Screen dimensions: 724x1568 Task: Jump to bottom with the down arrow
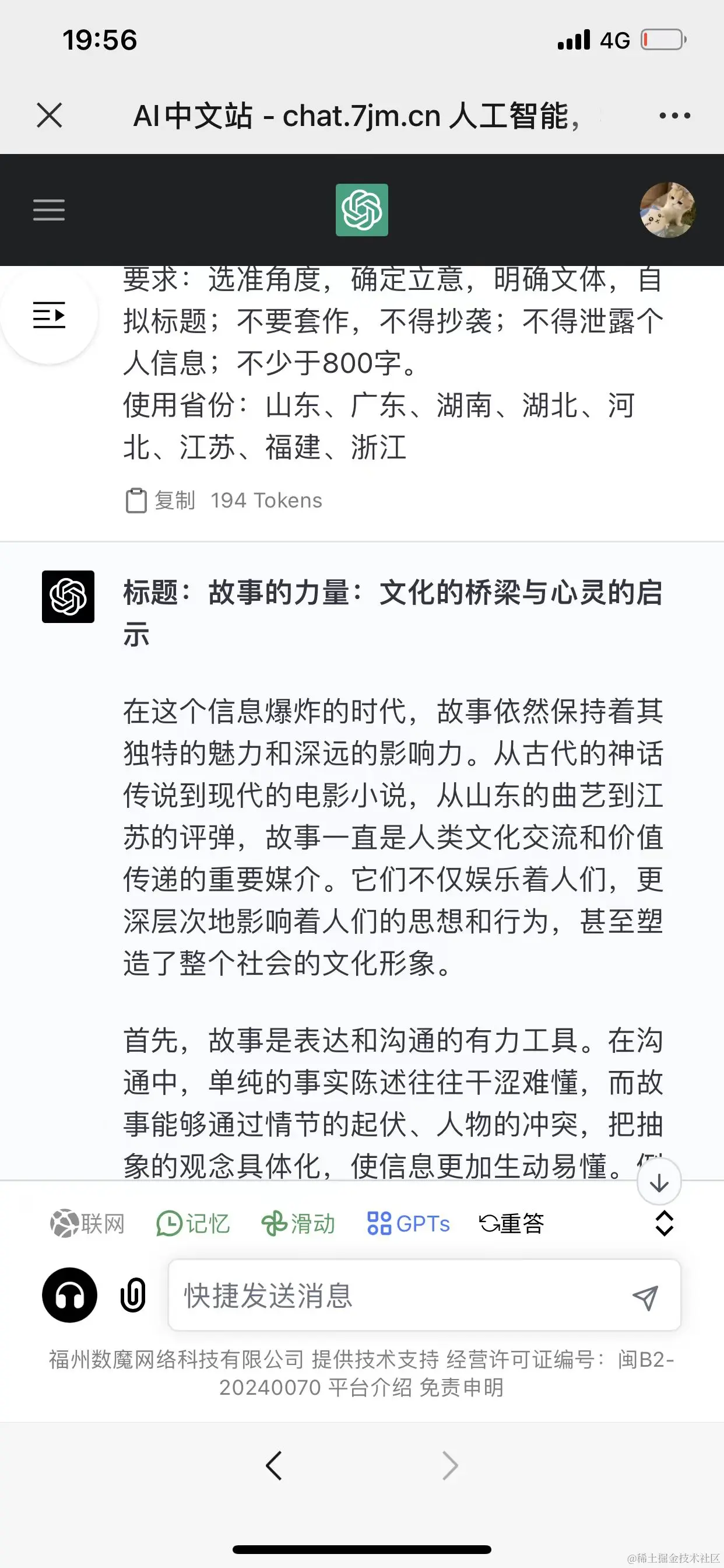click(659, 1182)
